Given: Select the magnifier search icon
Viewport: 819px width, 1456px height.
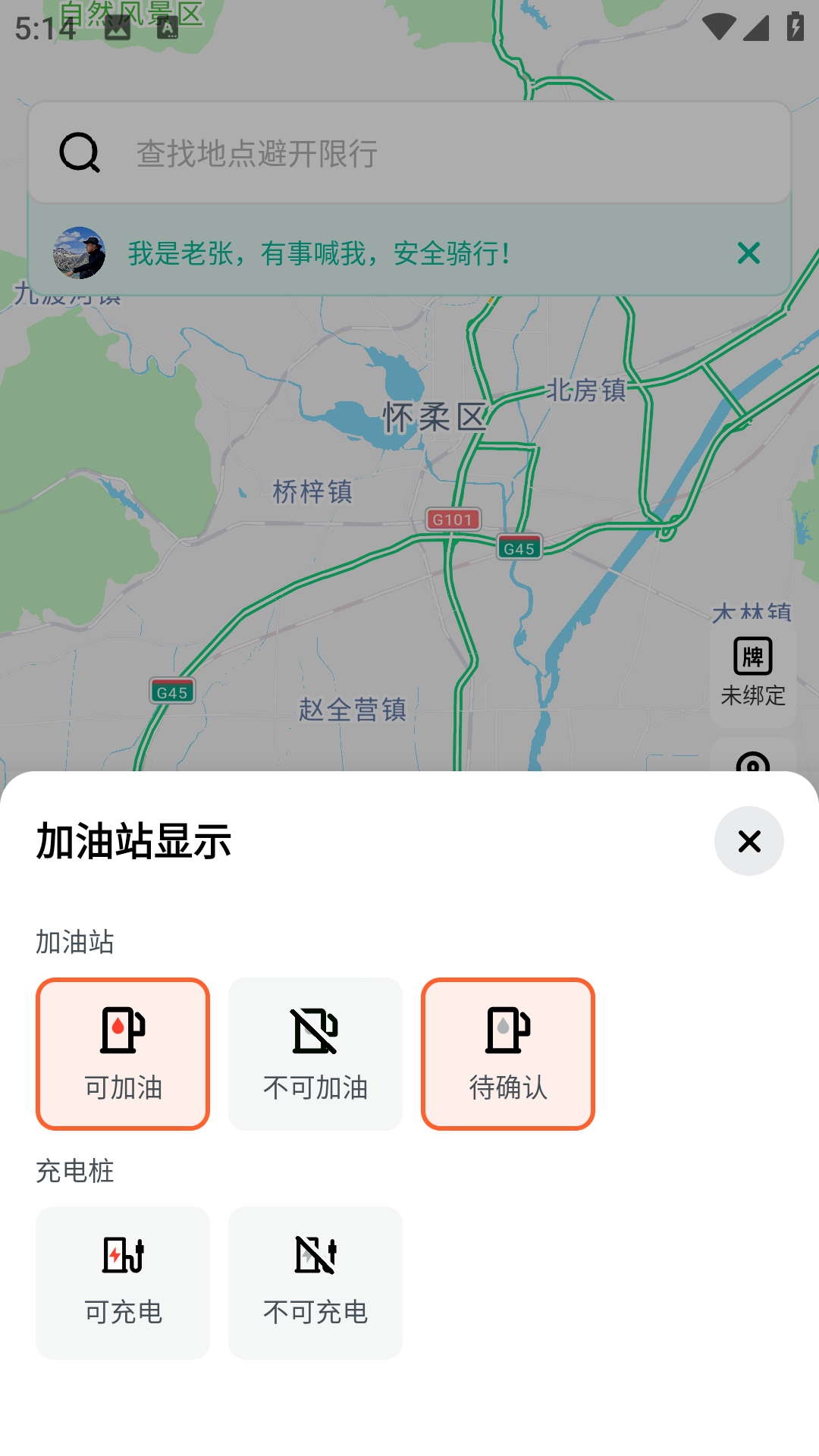Looking at the screenshot, I should coord(80,152).
